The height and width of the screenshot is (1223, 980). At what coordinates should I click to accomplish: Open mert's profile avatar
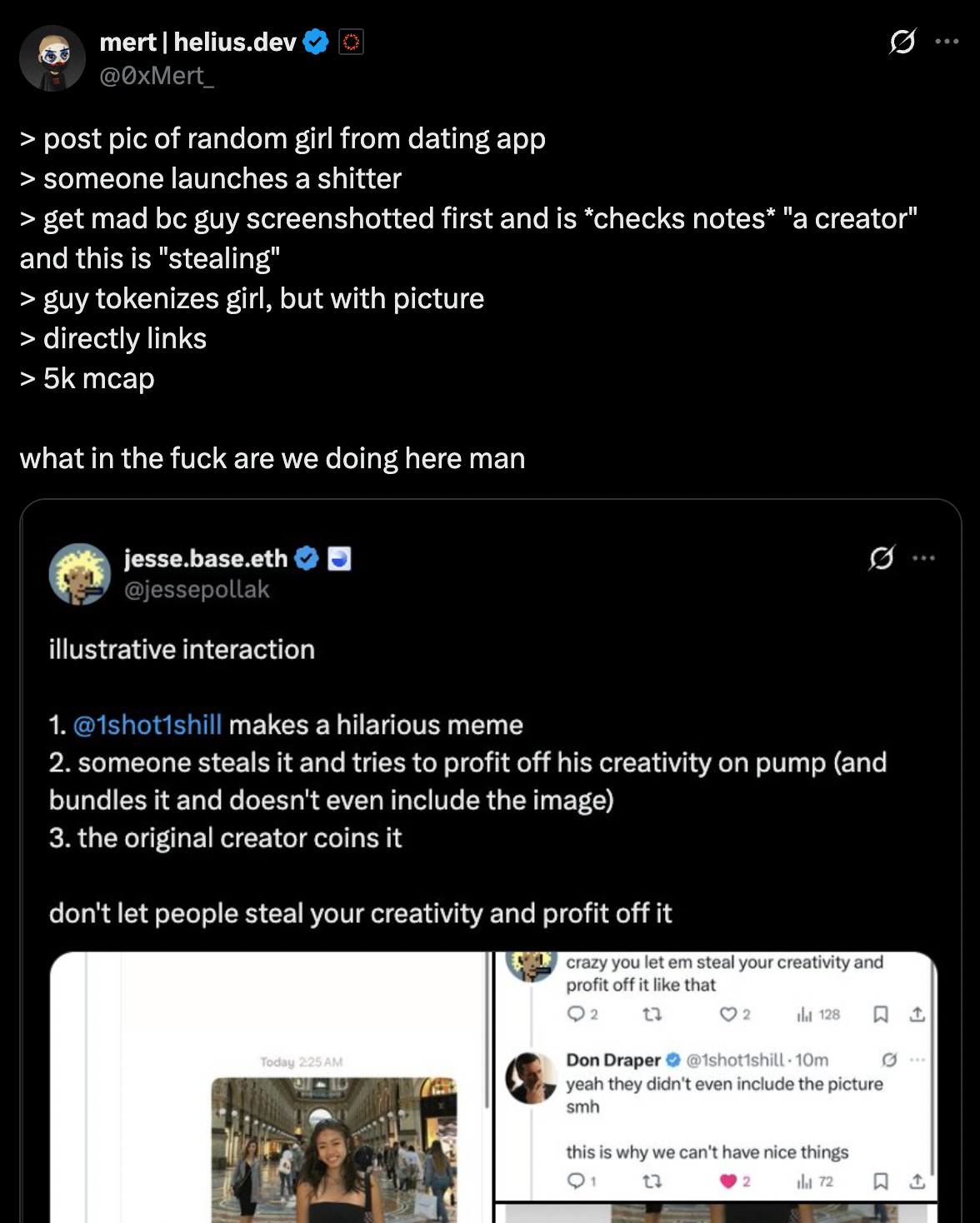coord(52,58)
